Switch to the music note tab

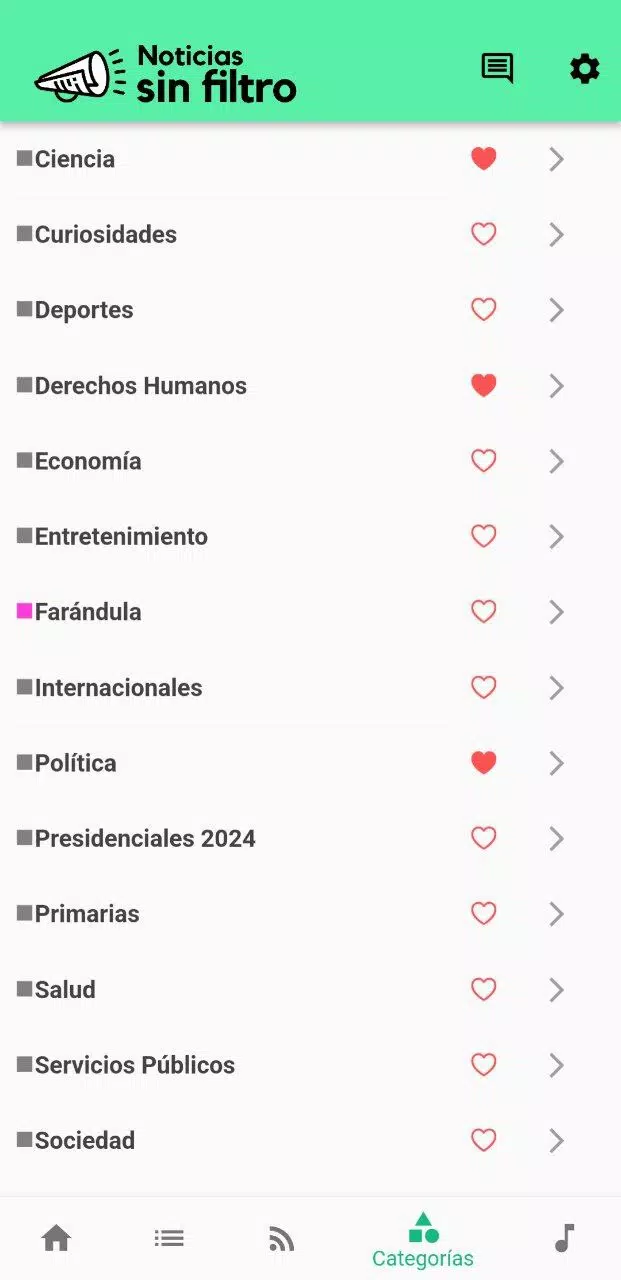pyautogui.click(x=565, y=1238)
